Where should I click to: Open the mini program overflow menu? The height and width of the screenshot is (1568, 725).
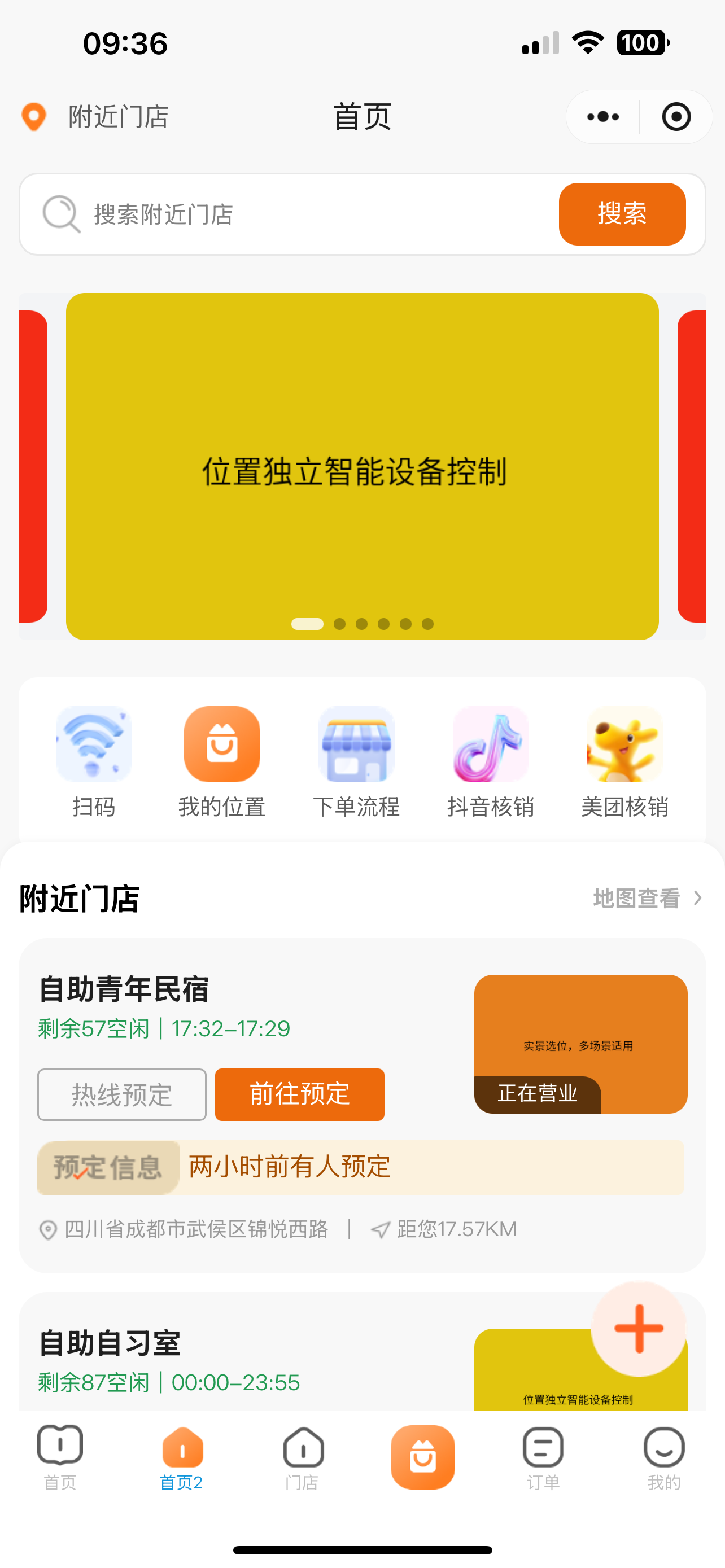[602, 116]
